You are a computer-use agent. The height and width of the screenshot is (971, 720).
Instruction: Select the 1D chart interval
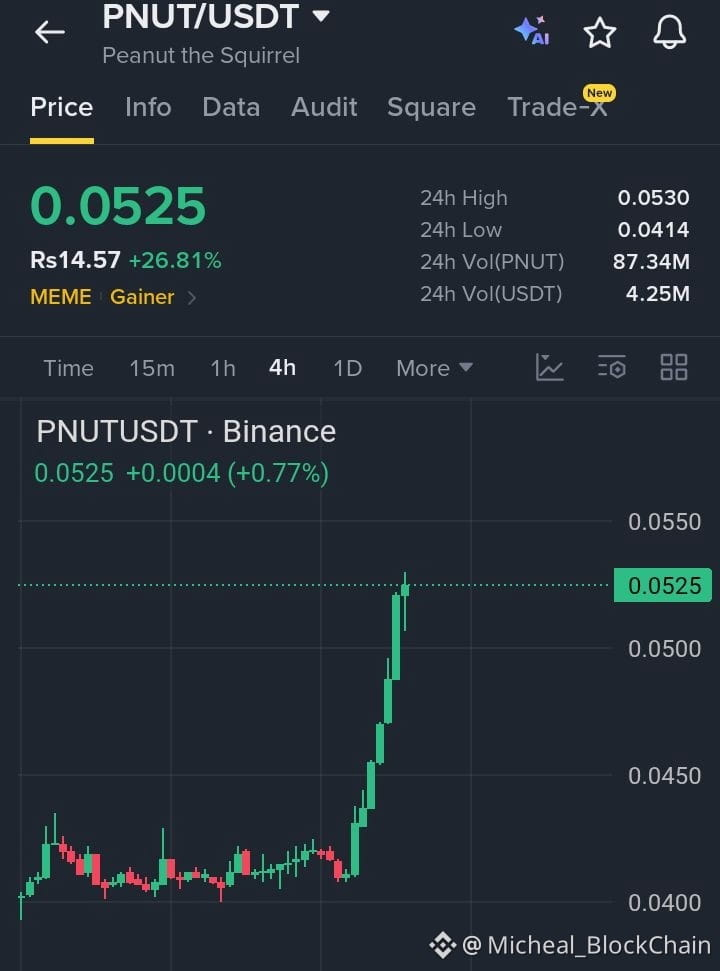(347, 368)
